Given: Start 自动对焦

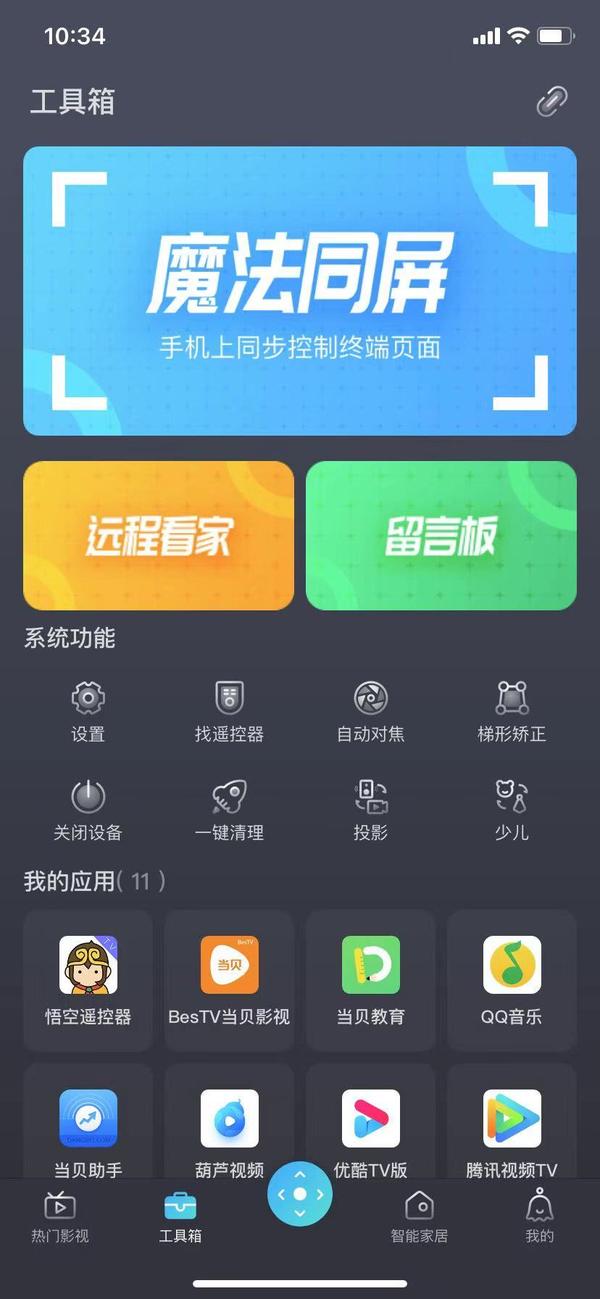Looking at the screenshot, I should click(x=370, y=710).
